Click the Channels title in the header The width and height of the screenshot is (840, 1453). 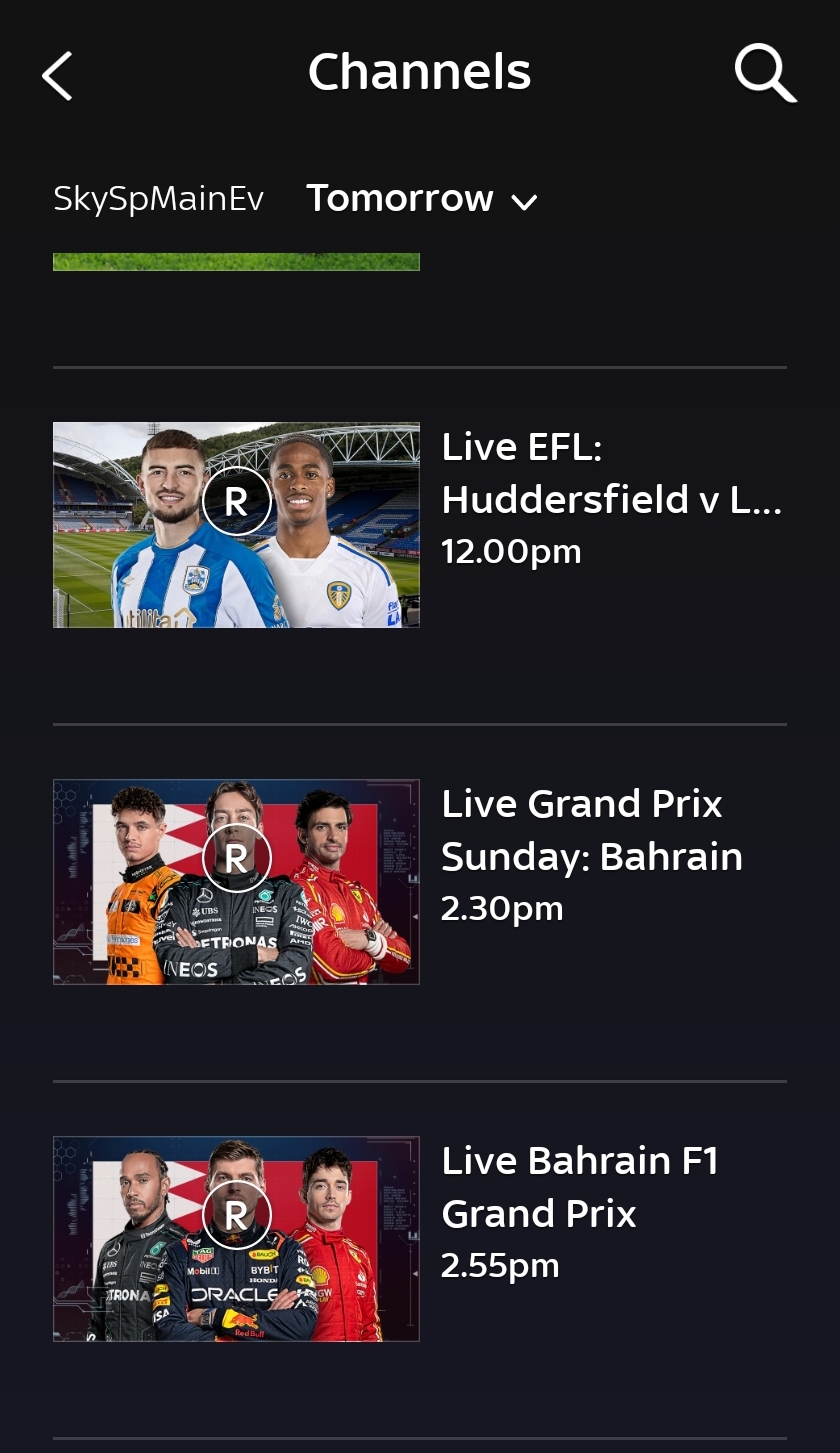(419, 70)
